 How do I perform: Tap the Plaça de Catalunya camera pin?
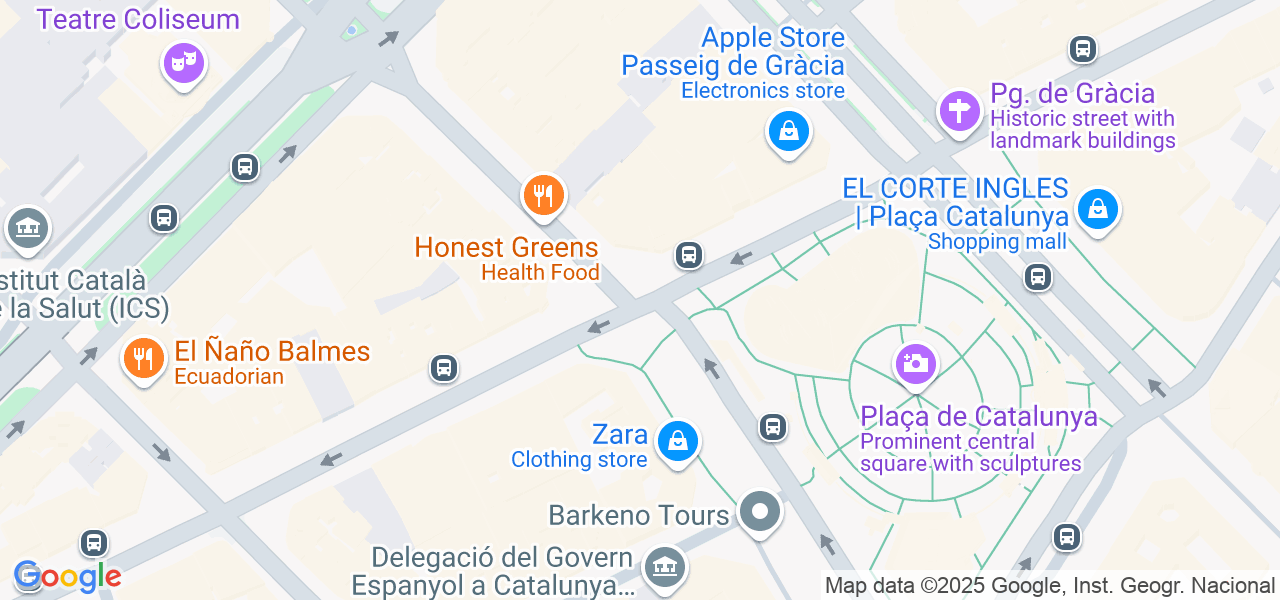pyautogui.click(x=914, y=363)
